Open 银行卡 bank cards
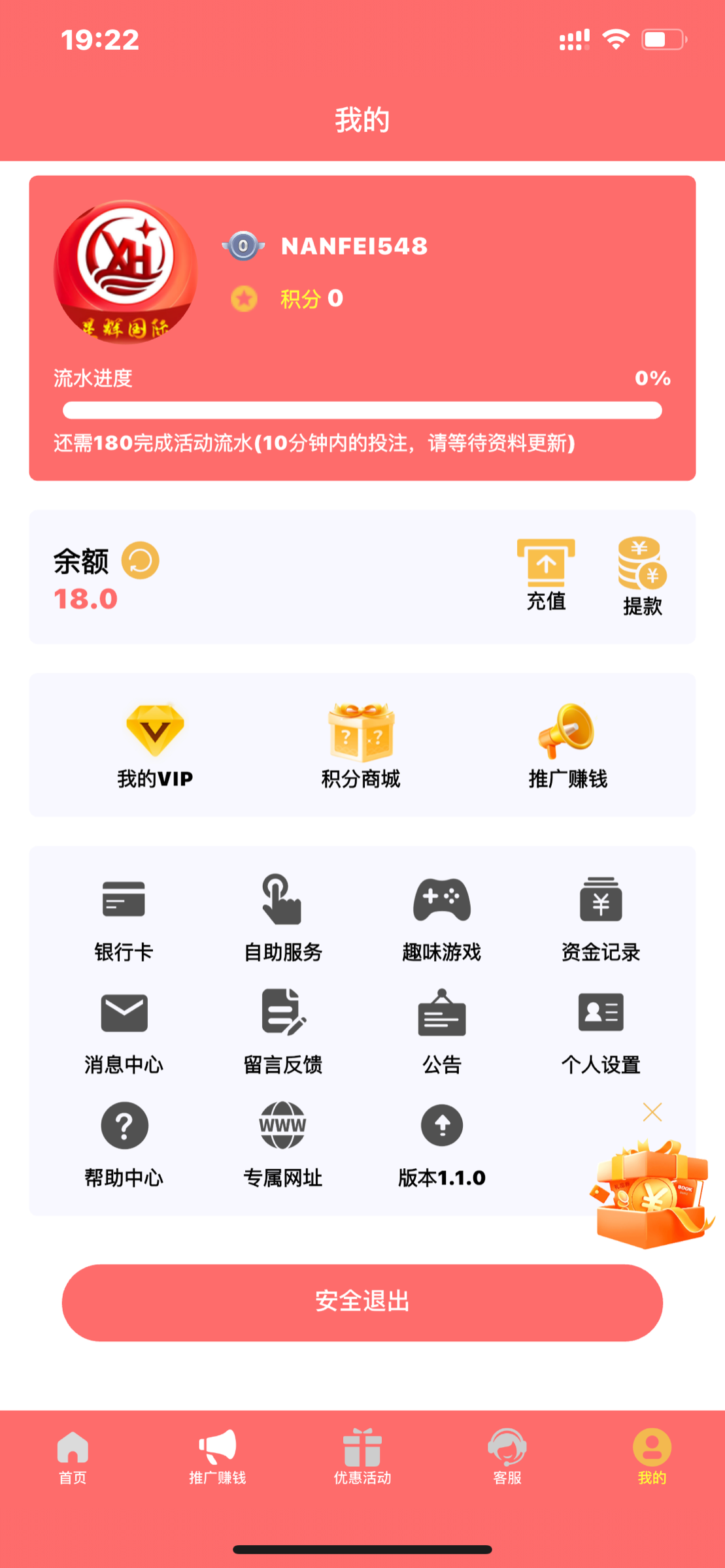The height and width of the screenshot is (1568, 725). point(124,919)
